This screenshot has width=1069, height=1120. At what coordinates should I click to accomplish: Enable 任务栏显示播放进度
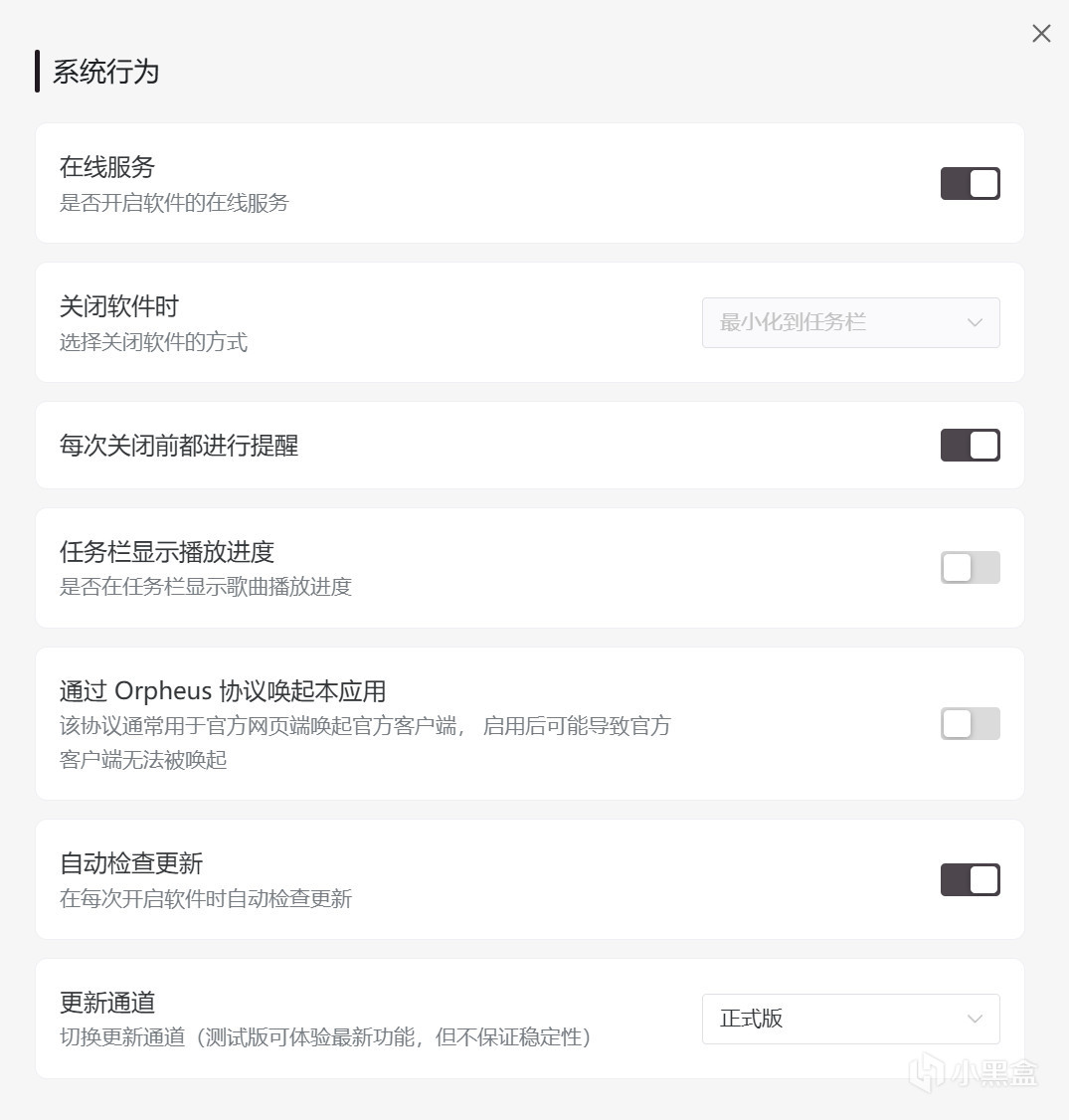[970, 568]
